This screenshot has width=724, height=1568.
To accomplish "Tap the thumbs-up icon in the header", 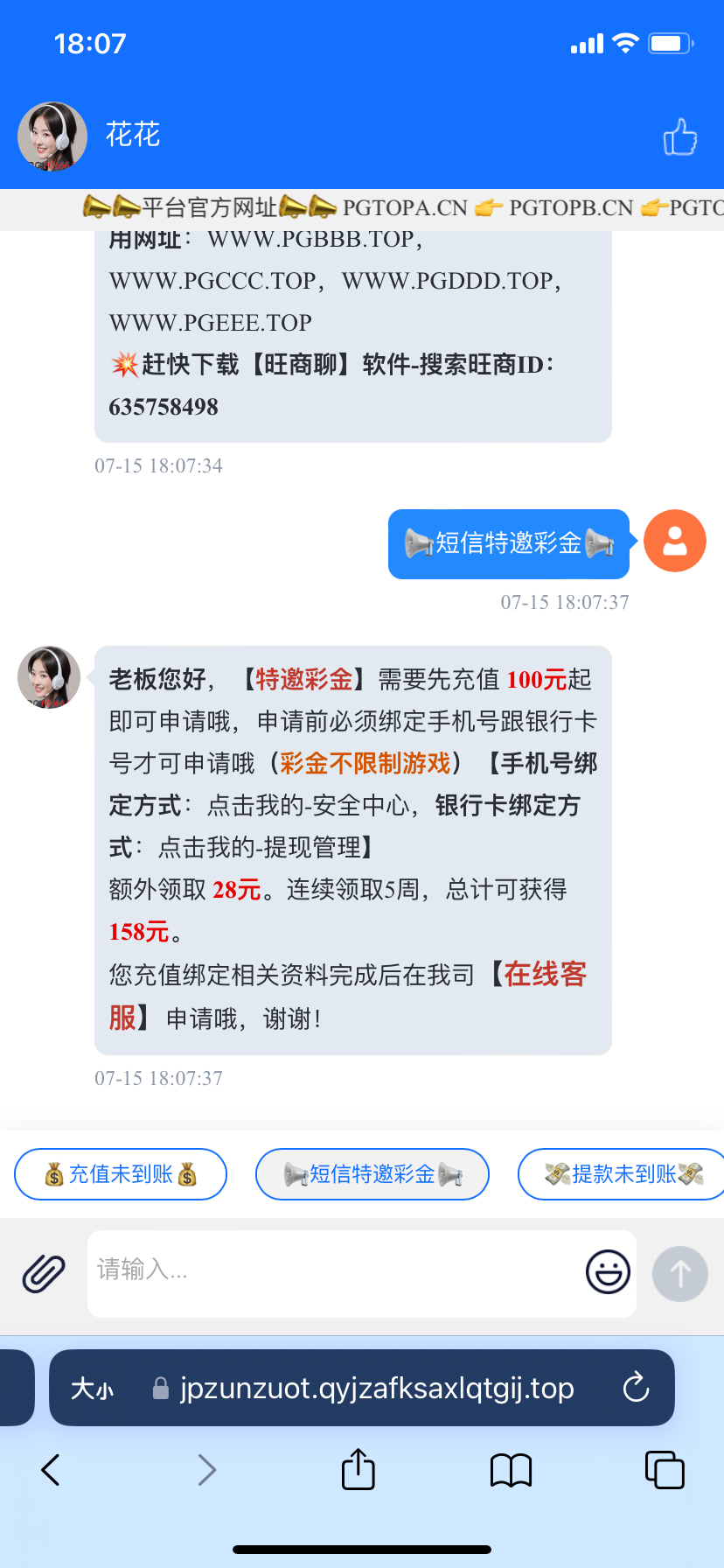I will click(x=679, y=137).
